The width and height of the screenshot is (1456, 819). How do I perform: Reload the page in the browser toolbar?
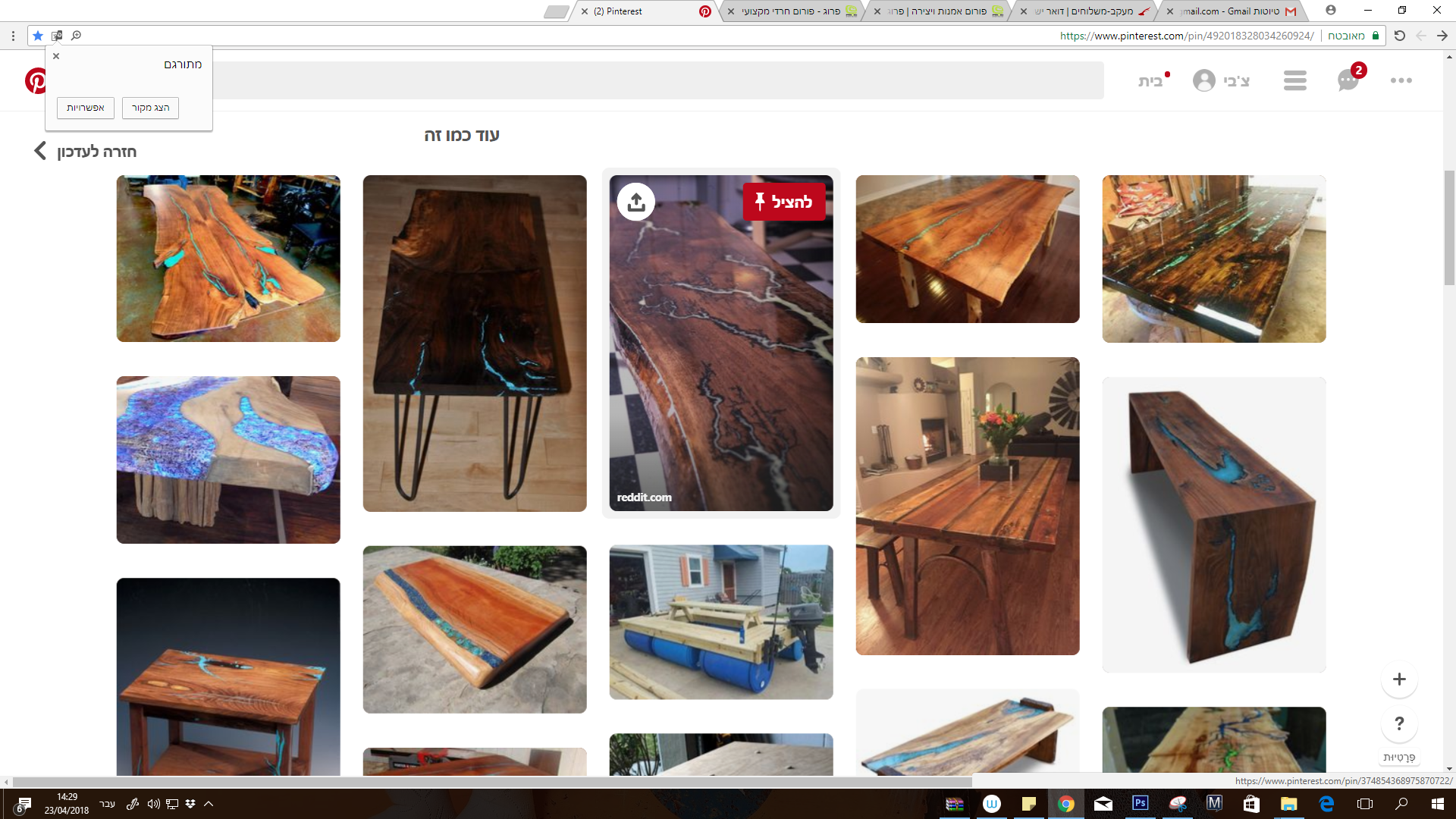(1399, 36)
